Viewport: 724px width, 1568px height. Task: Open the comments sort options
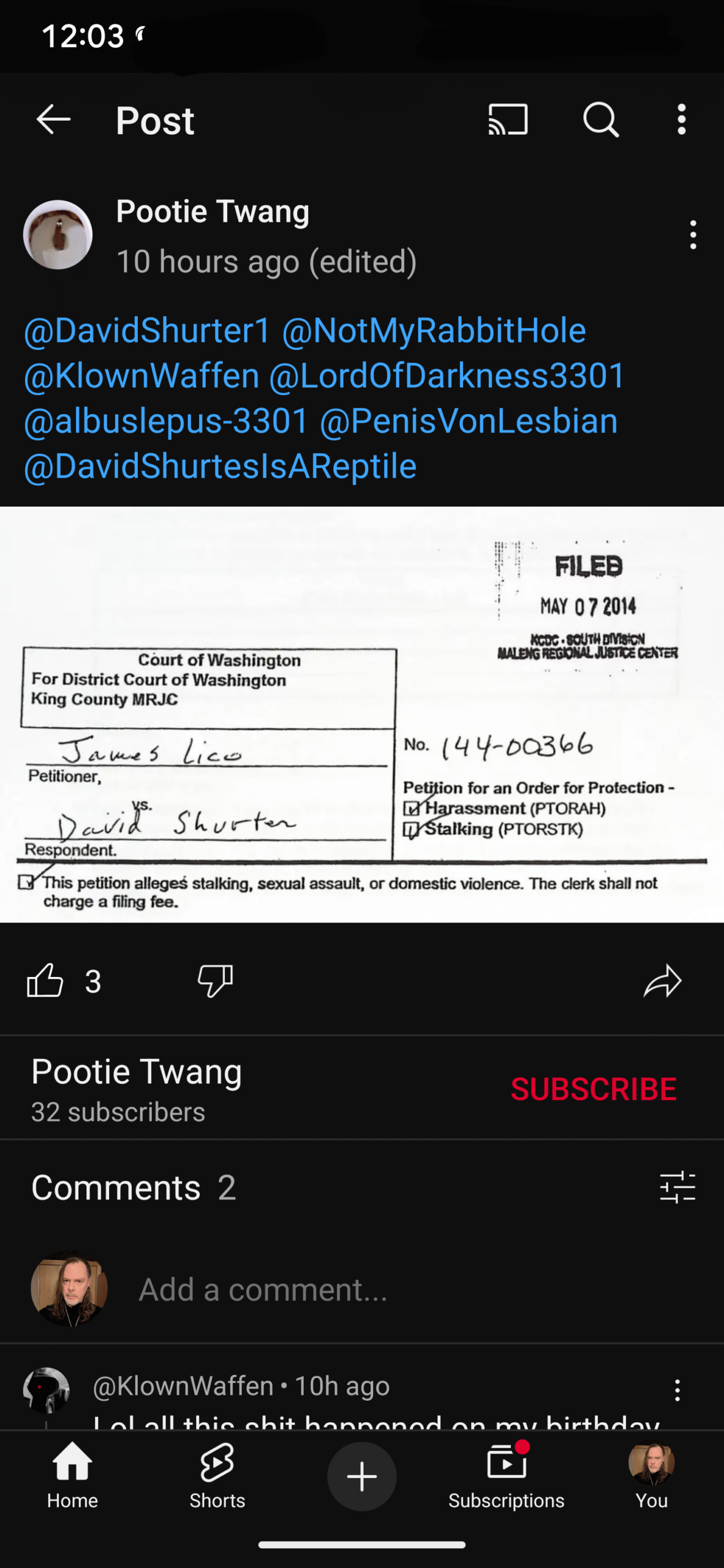tap(677, 1187)
